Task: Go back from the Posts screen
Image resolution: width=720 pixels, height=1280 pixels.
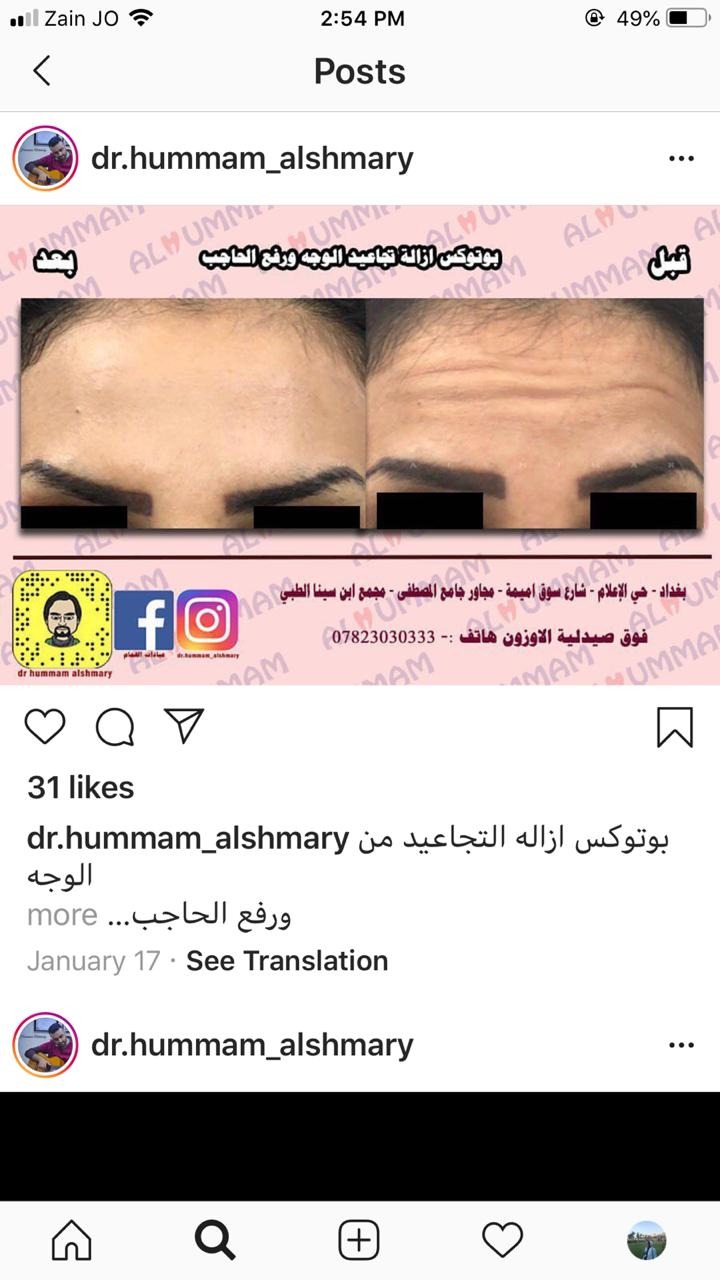Action: pyautogui.click(x=41, y=71)
